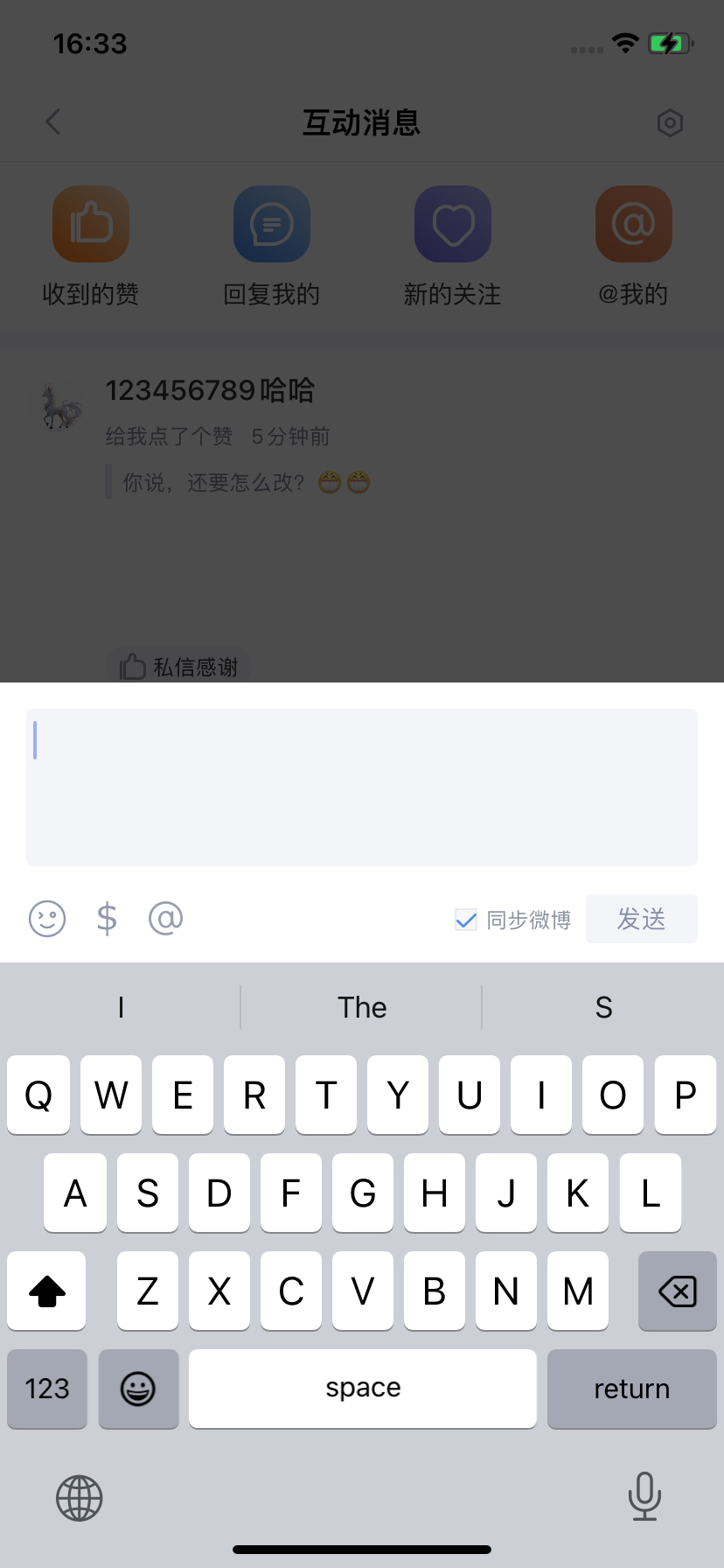Switch keyboard language with globe key

(x=80, y=1498)
